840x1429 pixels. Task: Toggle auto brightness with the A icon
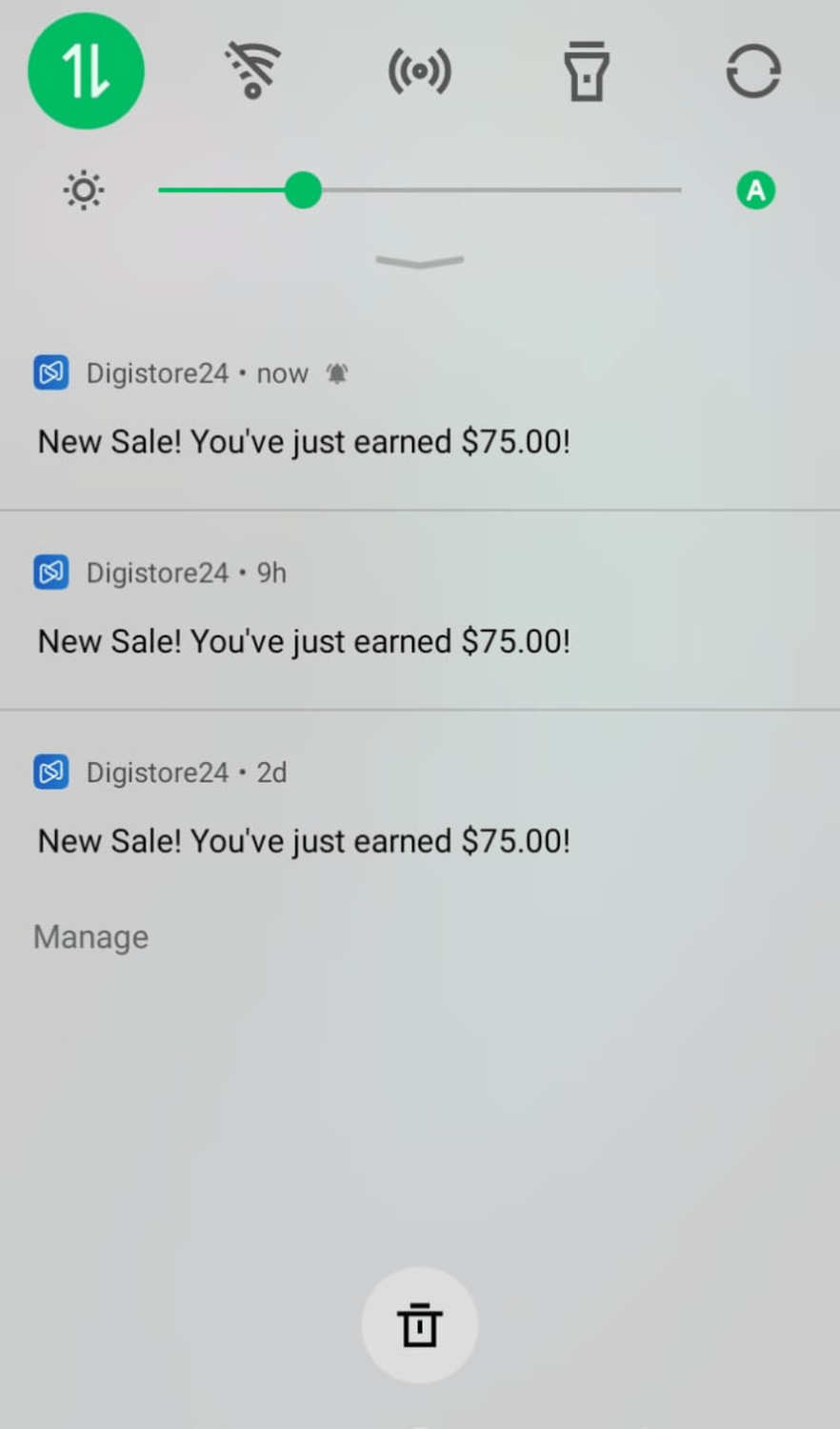coord(755,191)
